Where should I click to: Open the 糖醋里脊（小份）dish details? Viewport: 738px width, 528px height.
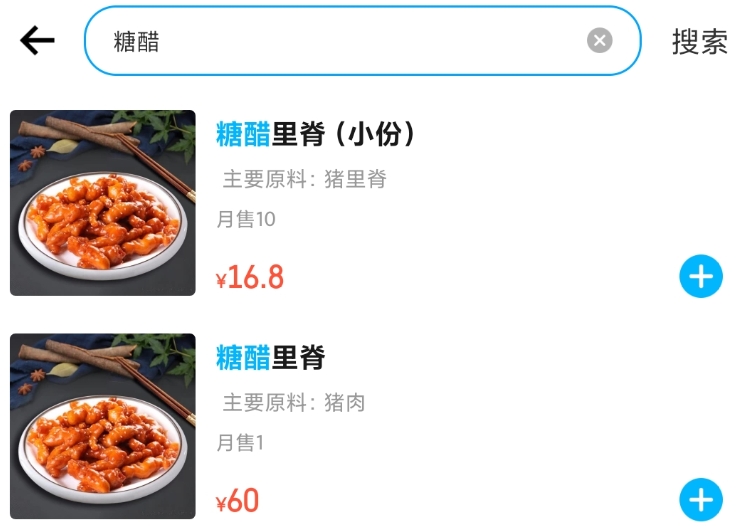pyautogui.click(x=315, y=134)
